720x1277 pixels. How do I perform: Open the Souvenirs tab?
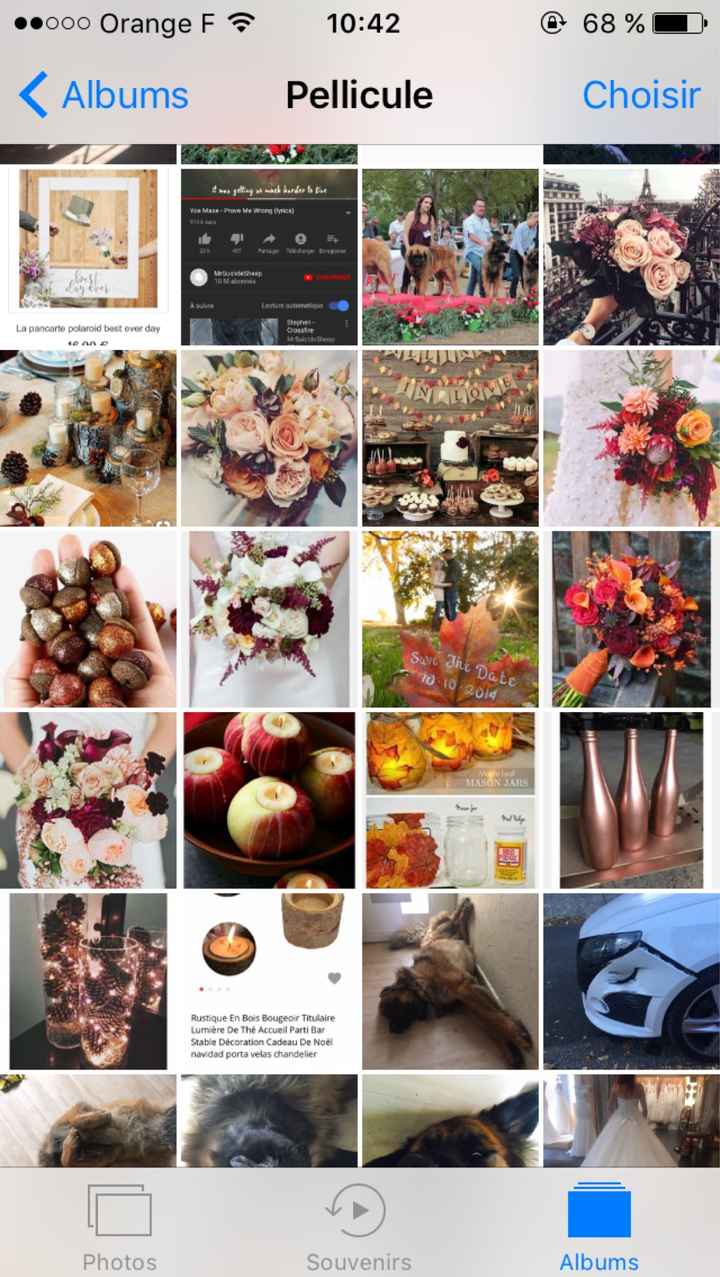(x=359, y=1226)
